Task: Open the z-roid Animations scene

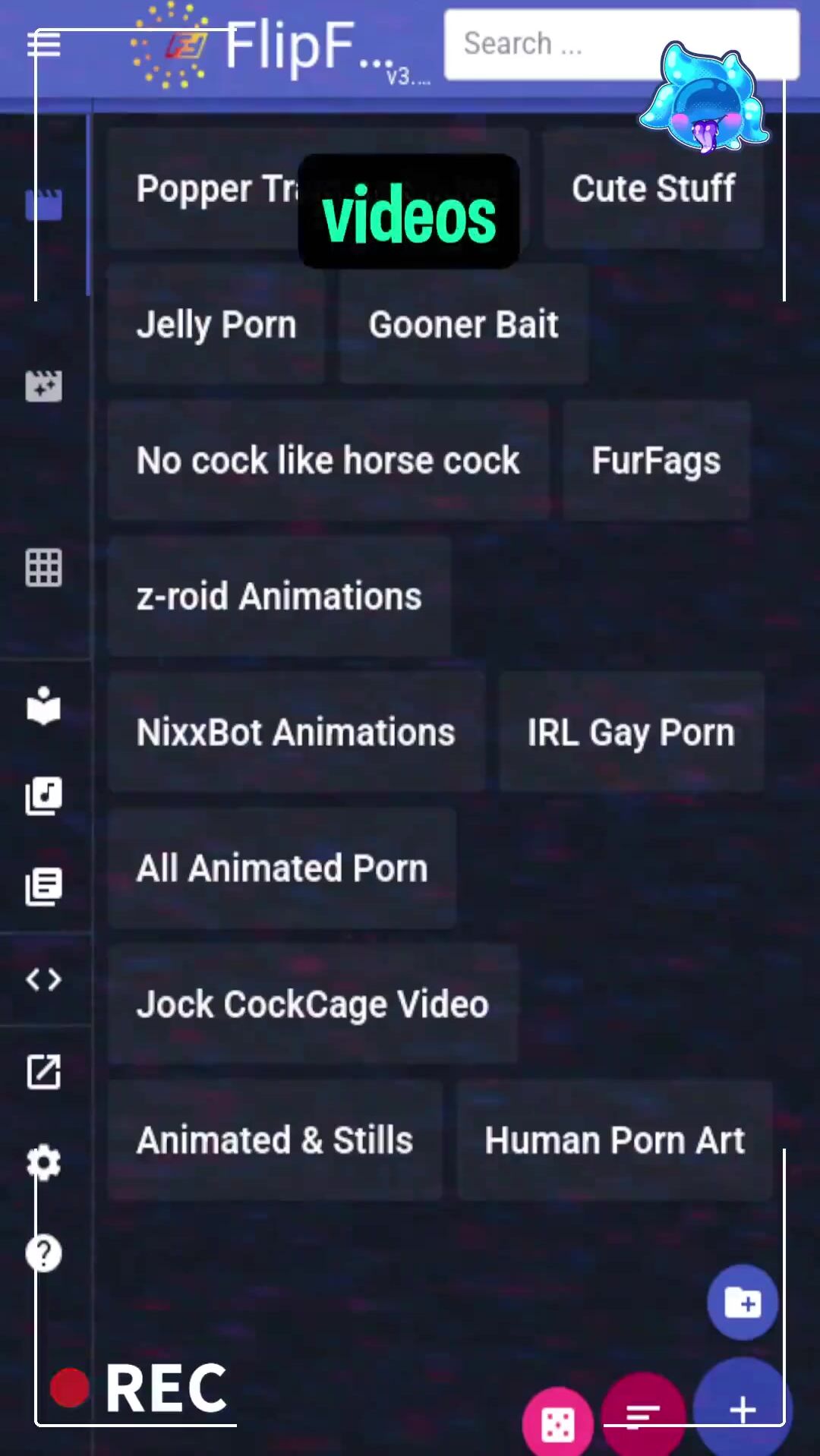Action: tap(279, 597)
